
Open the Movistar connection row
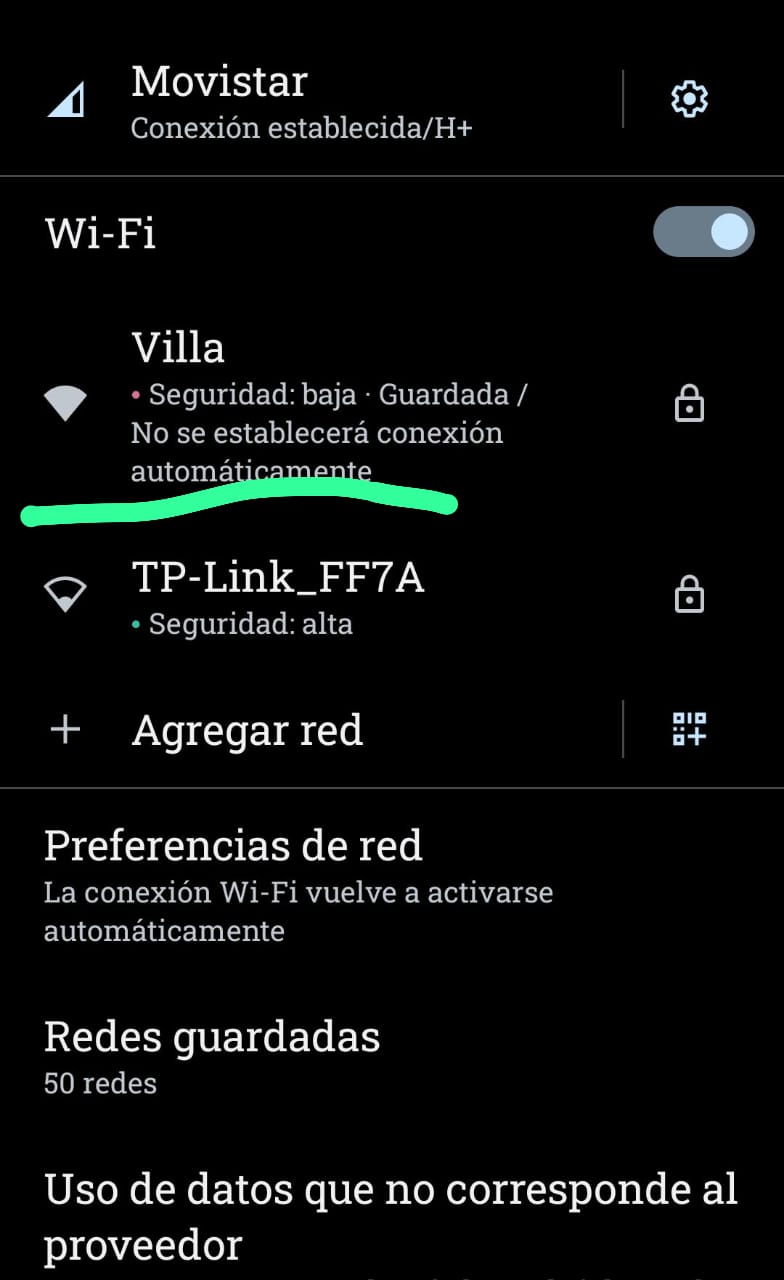(x=300, y=100)
